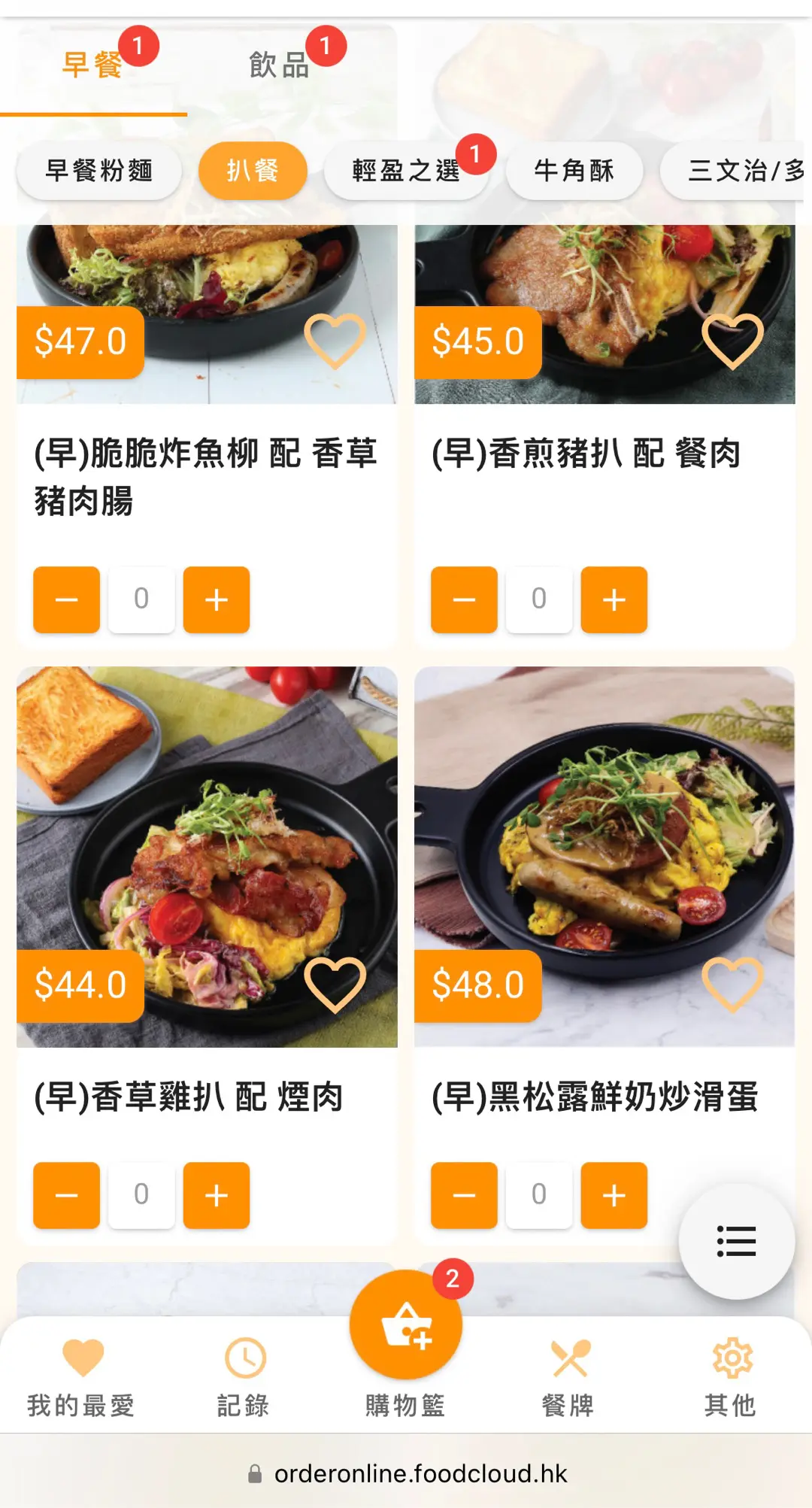Select the 牛角酥 category chip
Screen dimensions: 812x1508
click(x=574, y=171)
